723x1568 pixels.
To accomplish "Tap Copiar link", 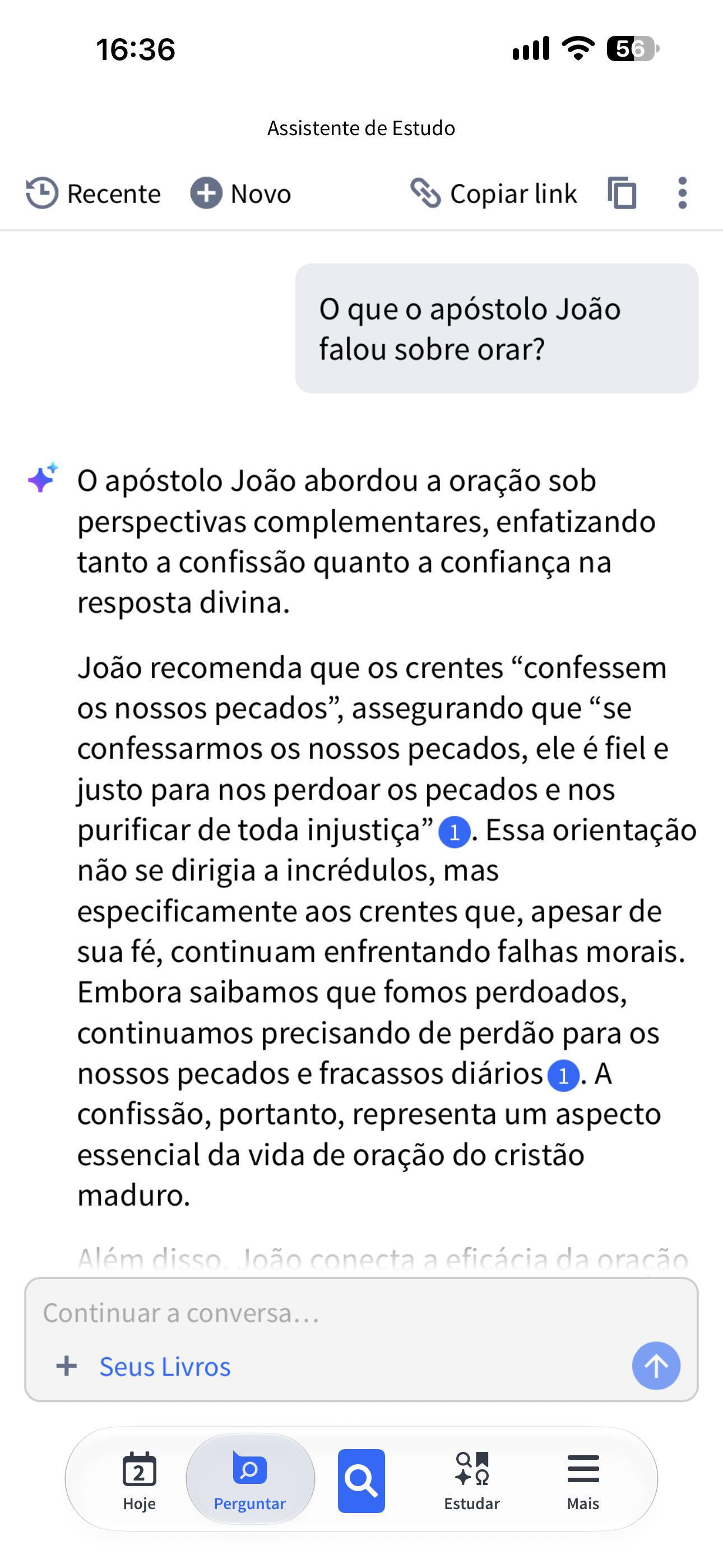I will tap(494, 193).
